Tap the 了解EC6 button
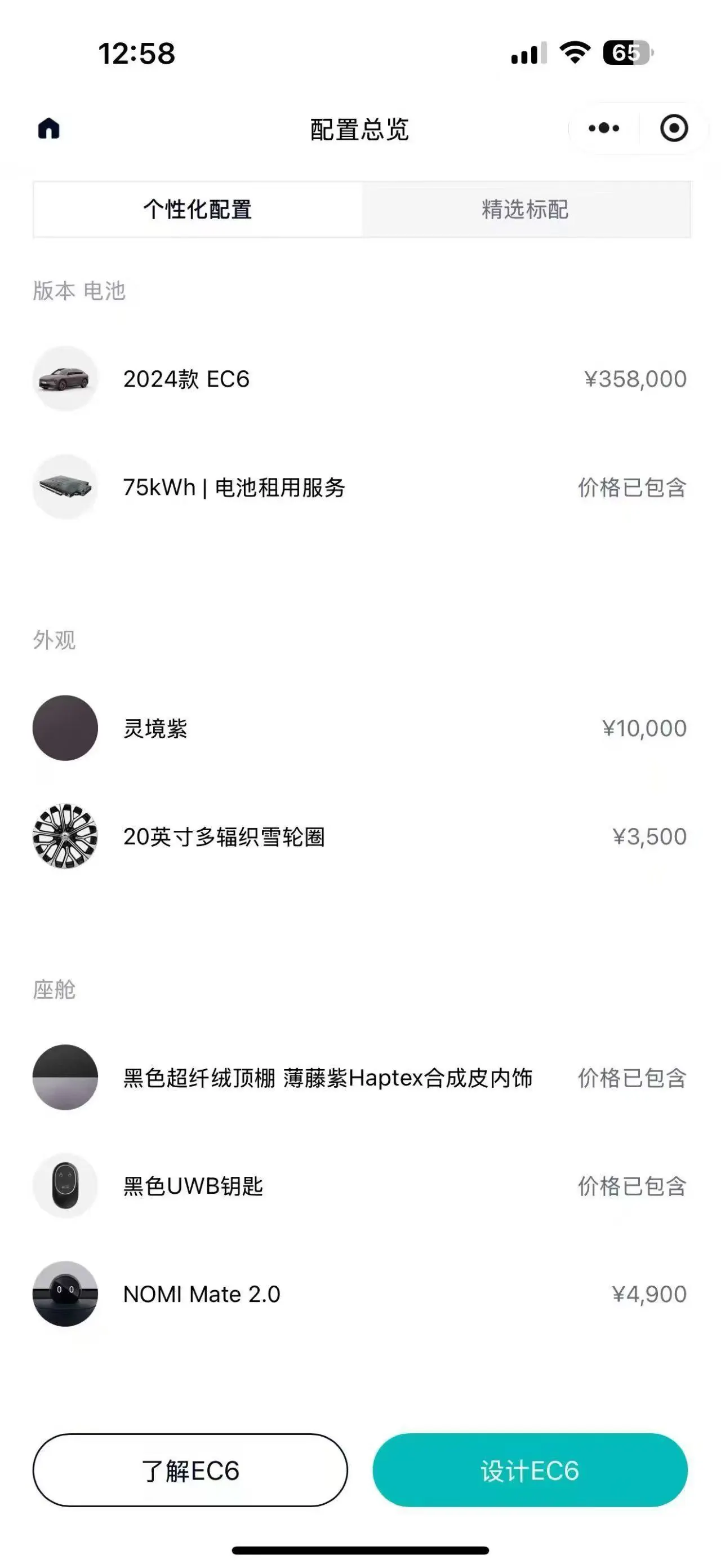The height and width of the screenshot is (1568, 721). (x=190, y=1470)
